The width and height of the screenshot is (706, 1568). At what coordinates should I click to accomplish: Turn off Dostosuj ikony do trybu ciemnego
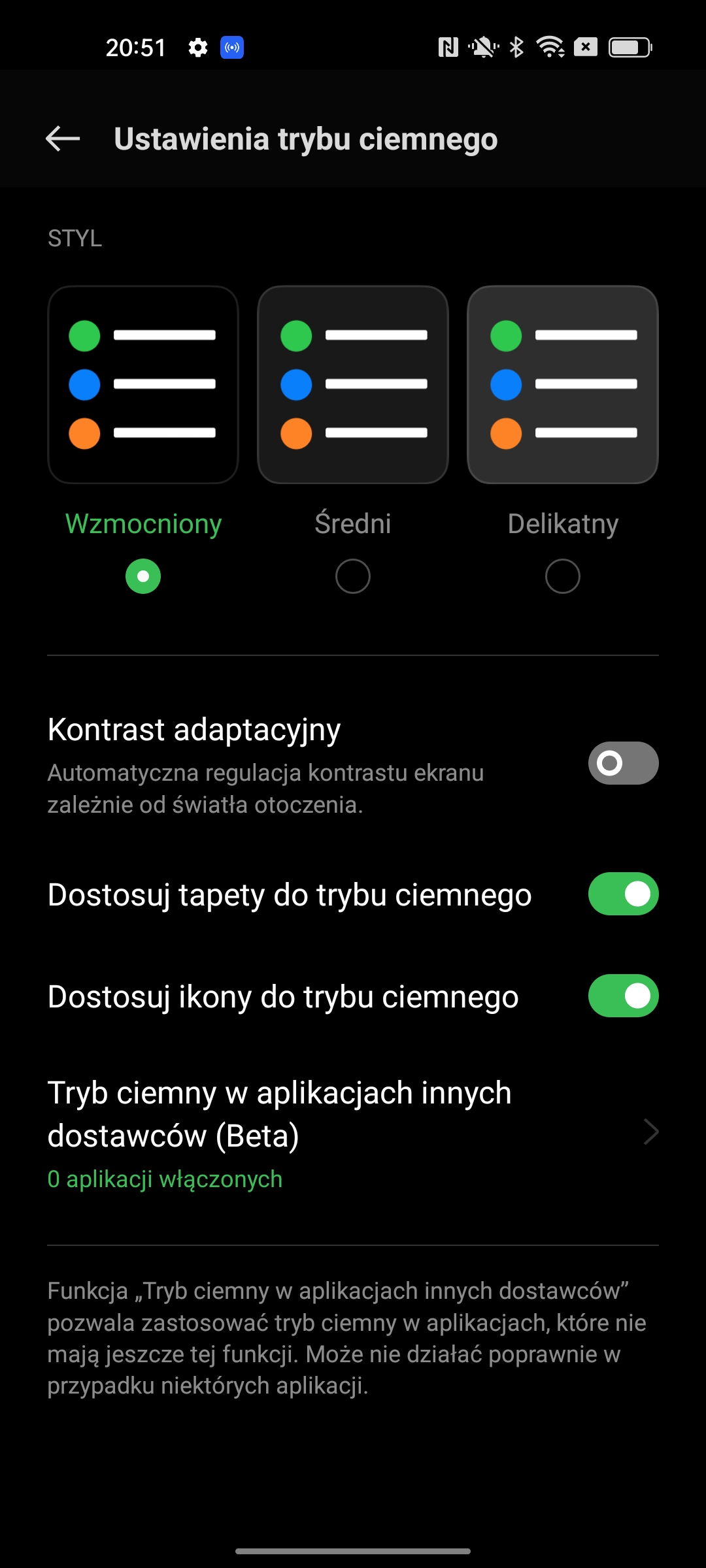click(623, 996)
